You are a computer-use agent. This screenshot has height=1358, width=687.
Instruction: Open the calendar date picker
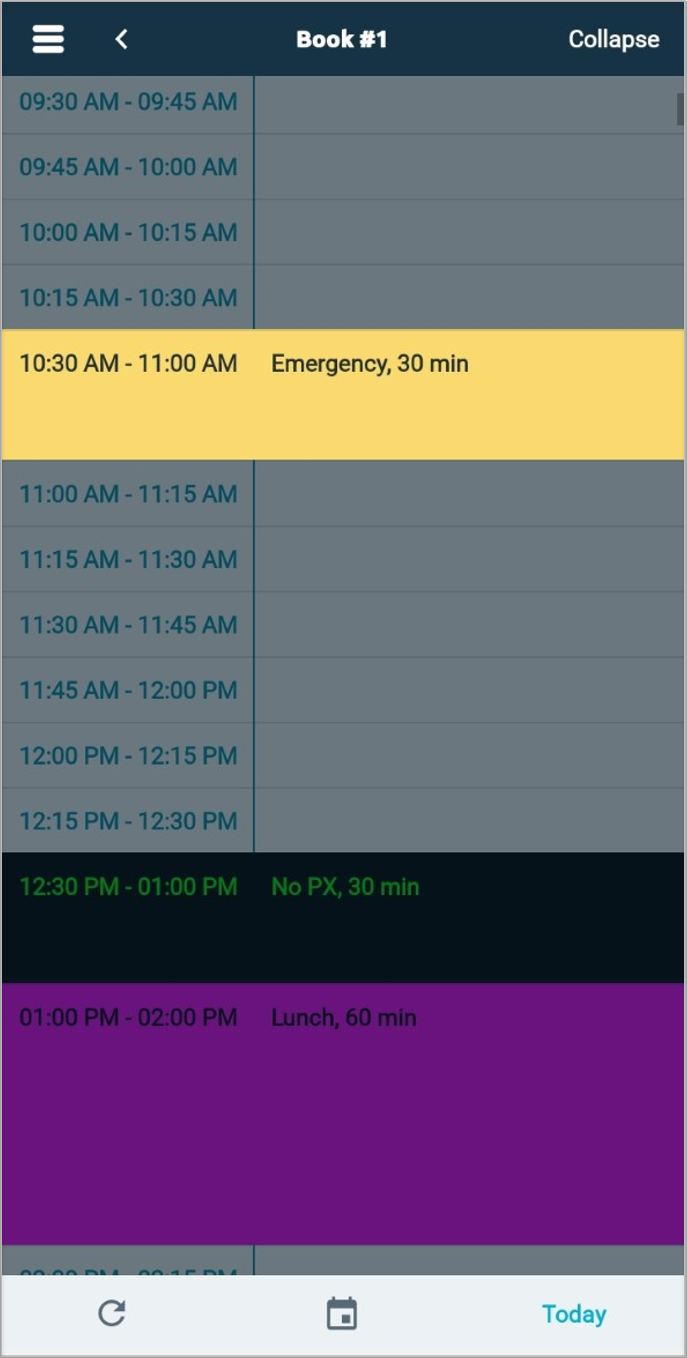[342, 1313]
